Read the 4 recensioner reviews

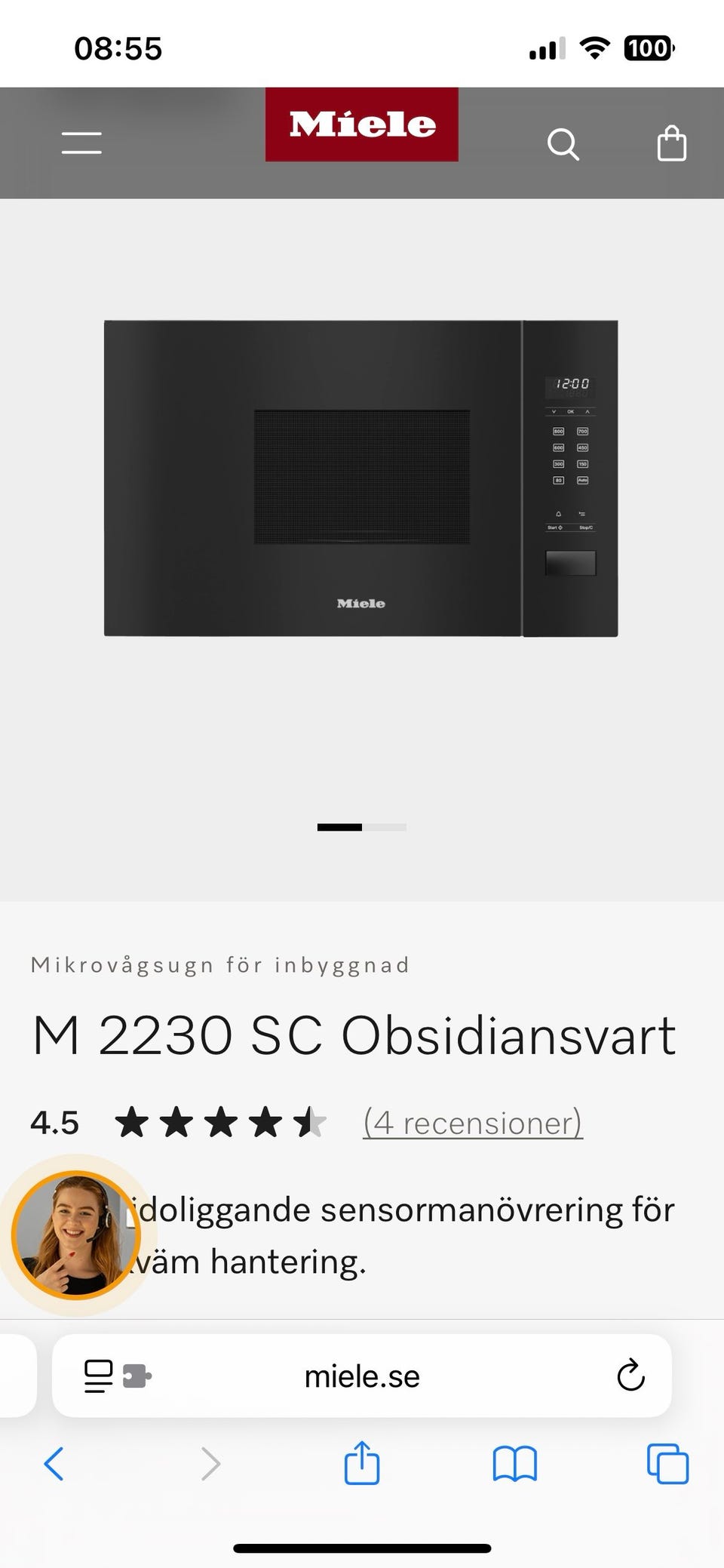pyautogui.click(x=472, y=1123)
